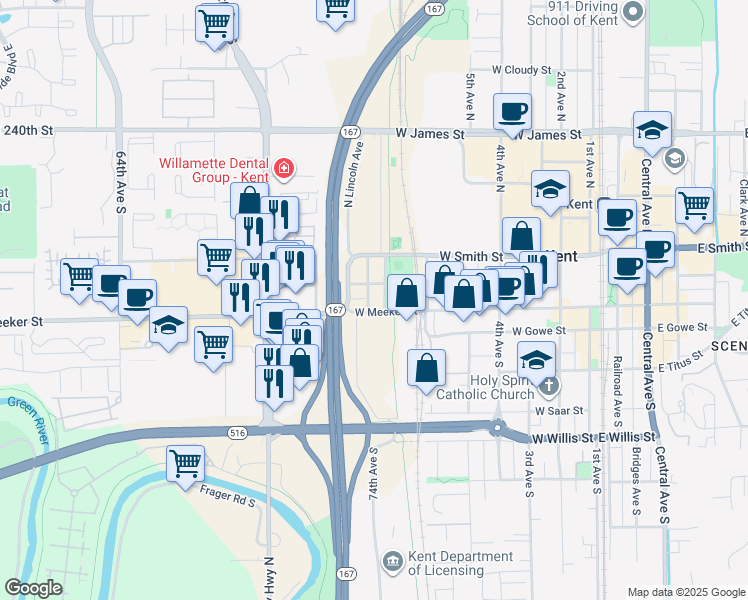Select the coffee cup marker on W James St
This screenshot has width=748, height=600.
click(512, 113)
